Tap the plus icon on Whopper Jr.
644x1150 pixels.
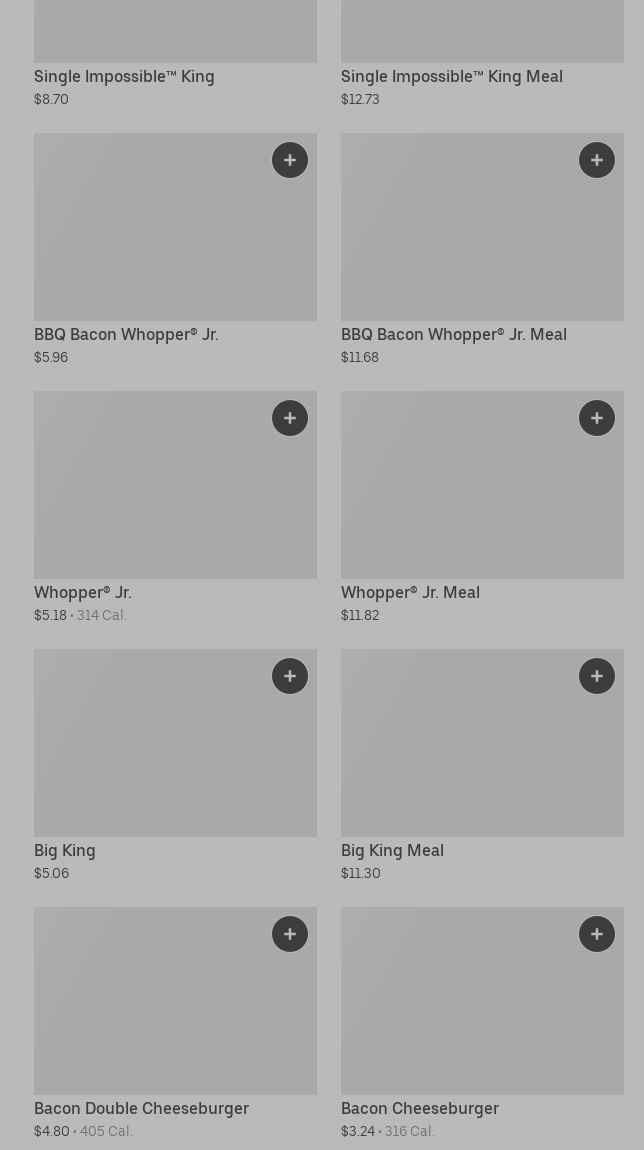pyautogui.click(x=290, y=418)
